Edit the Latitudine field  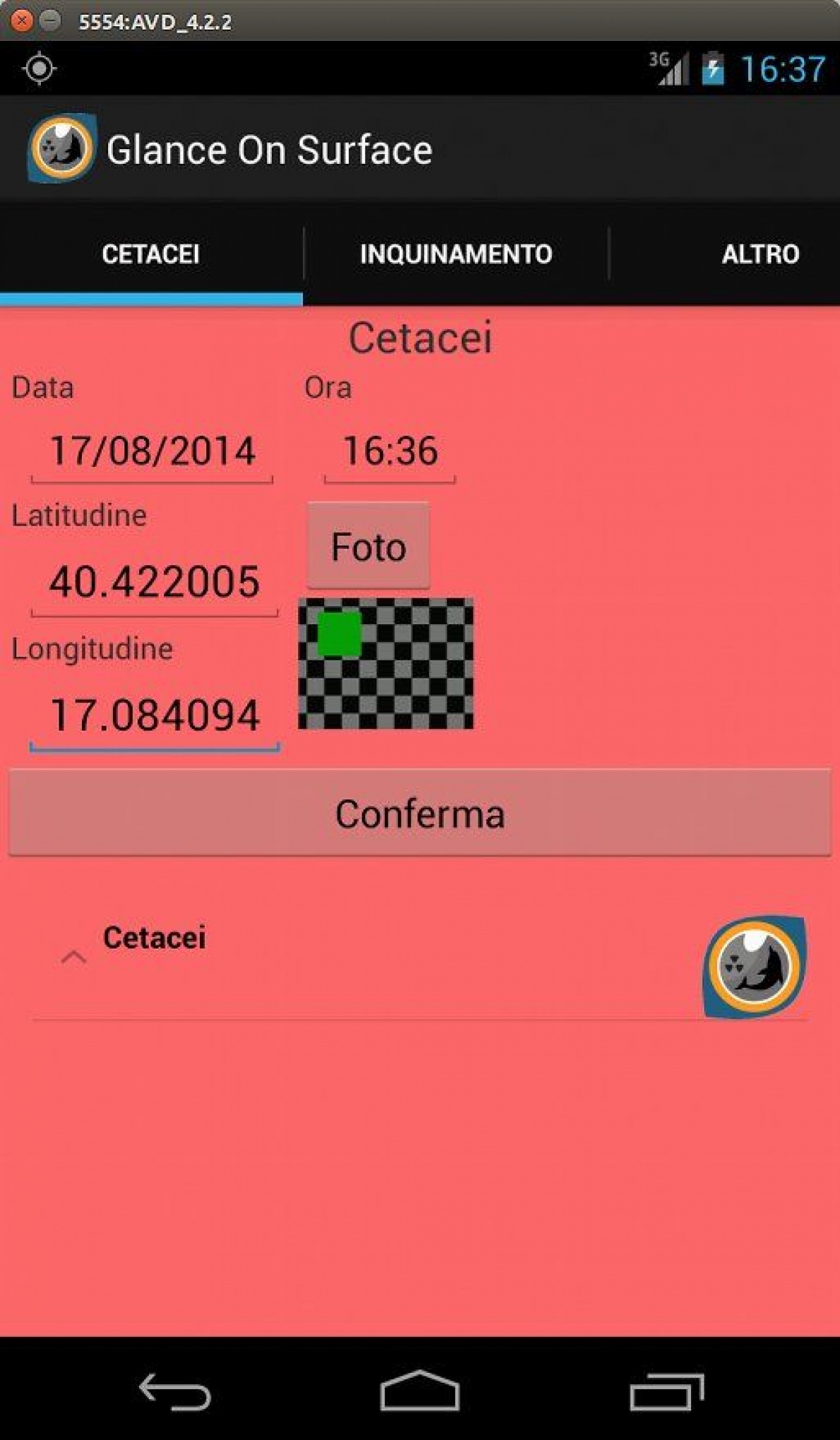click(154, 583)
